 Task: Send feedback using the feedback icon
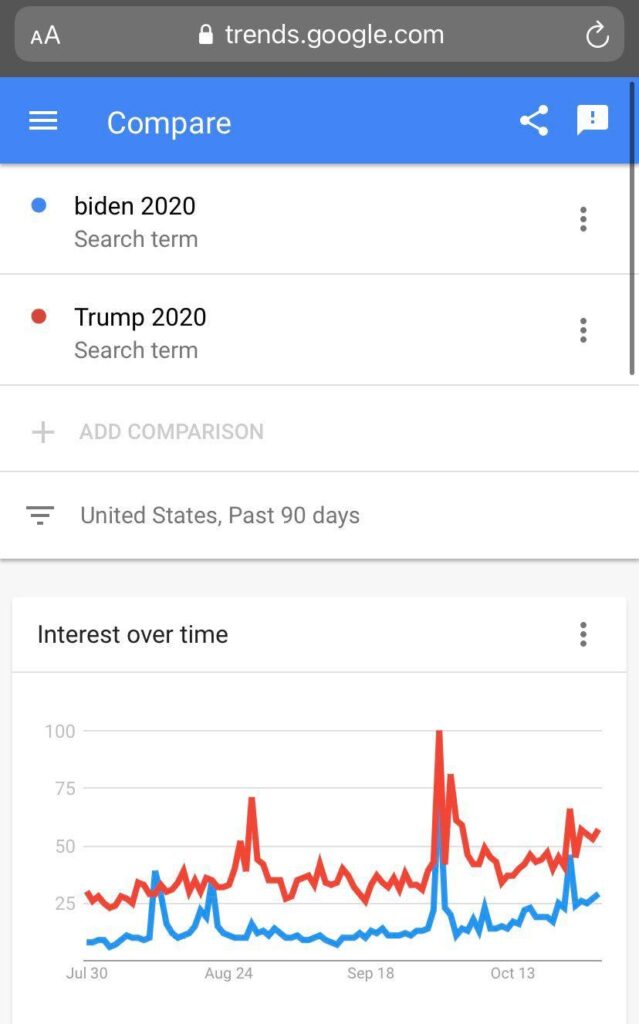coord(592,120)
